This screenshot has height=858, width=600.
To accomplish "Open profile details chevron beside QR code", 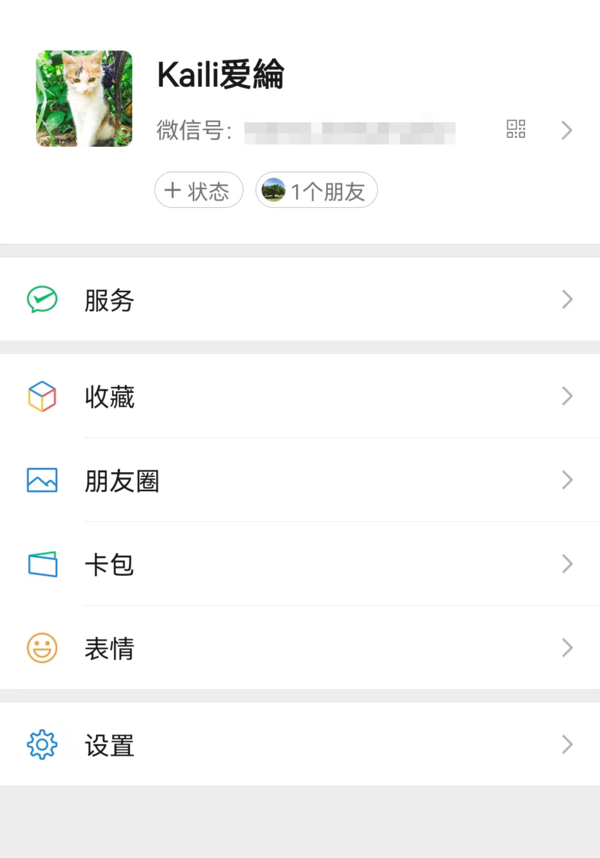I will (x=567, y=130).
